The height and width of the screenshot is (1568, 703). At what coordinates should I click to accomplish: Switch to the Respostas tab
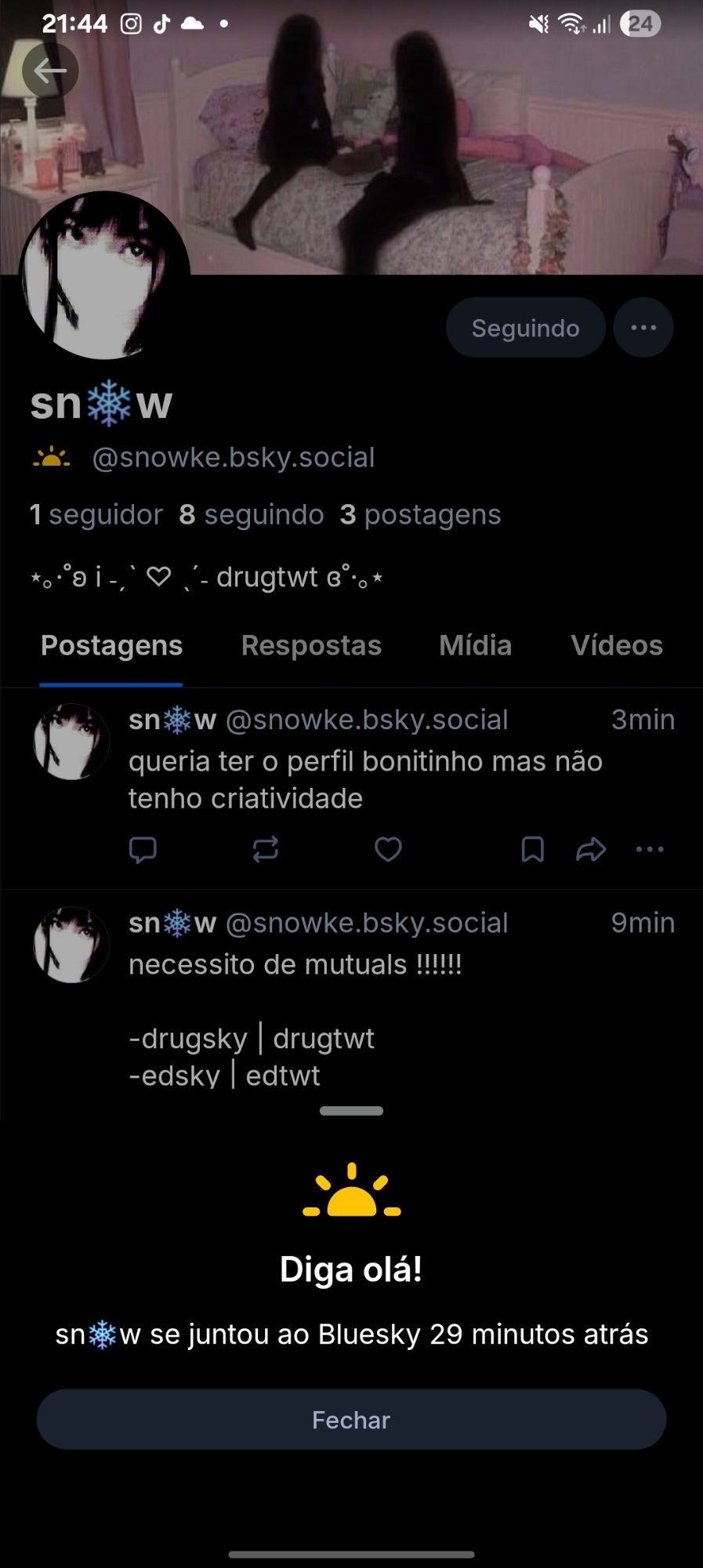(x=311, y=646)
